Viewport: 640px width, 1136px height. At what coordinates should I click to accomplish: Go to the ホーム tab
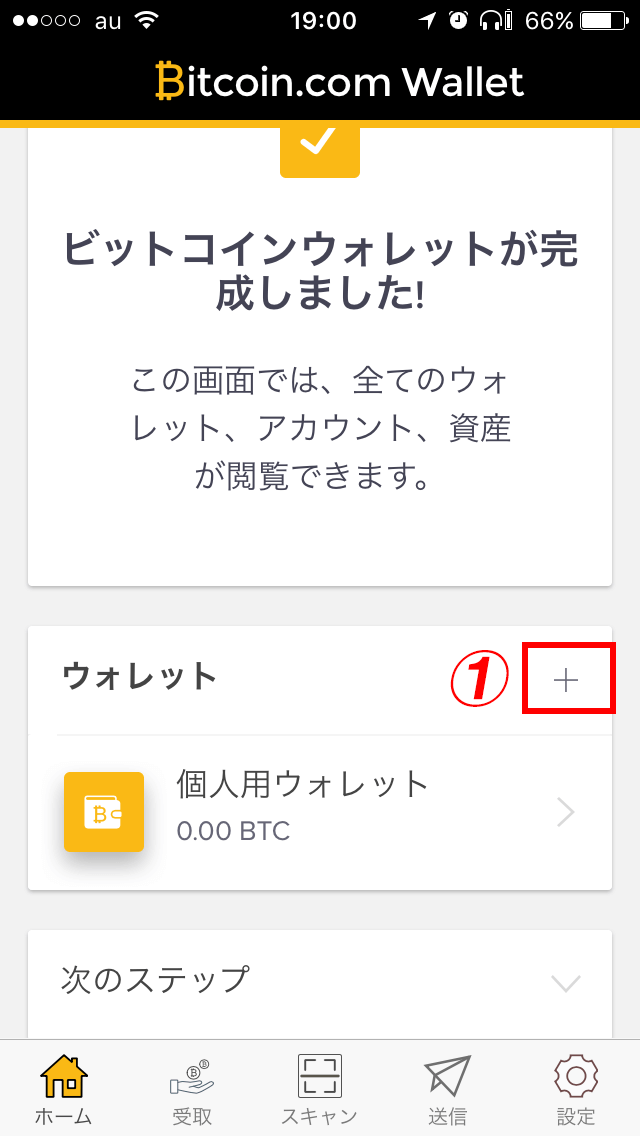click(x=64, y=1089)
